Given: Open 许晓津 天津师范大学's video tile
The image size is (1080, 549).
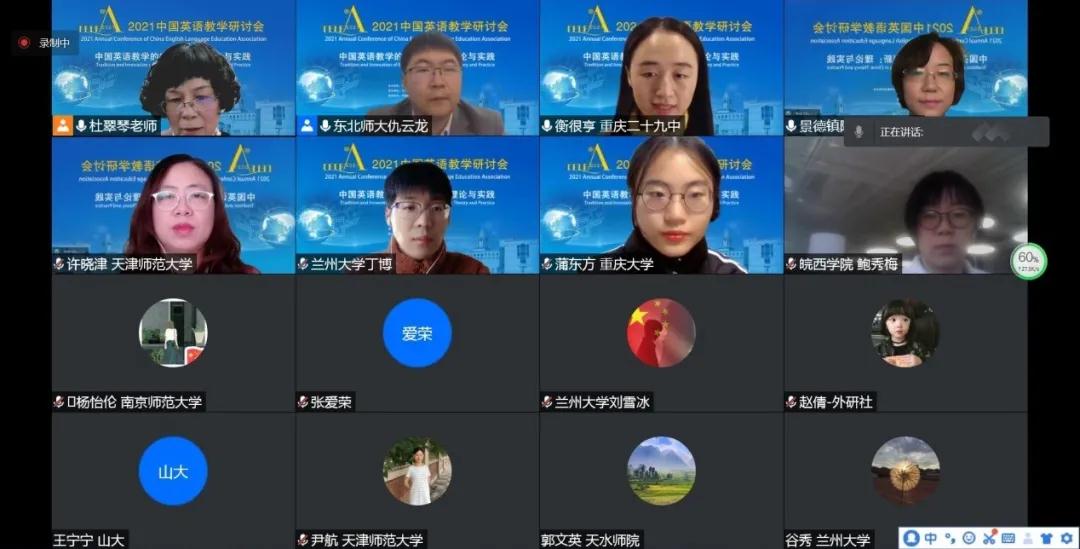Looking at the screenshot, I should click(x=173, y=205).
